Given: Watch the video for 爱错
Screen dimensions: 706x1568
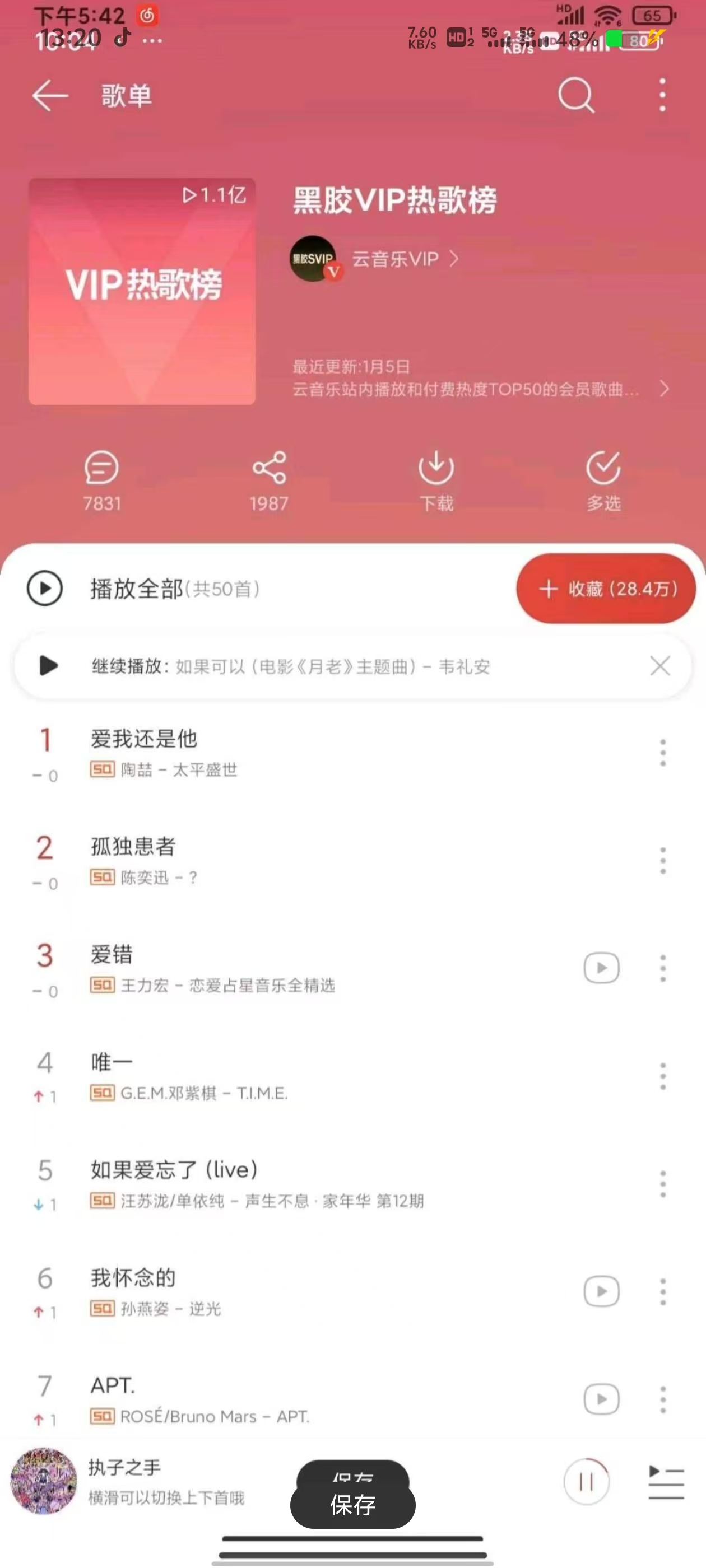Looking at the screenshot, I should pos(601,968).
